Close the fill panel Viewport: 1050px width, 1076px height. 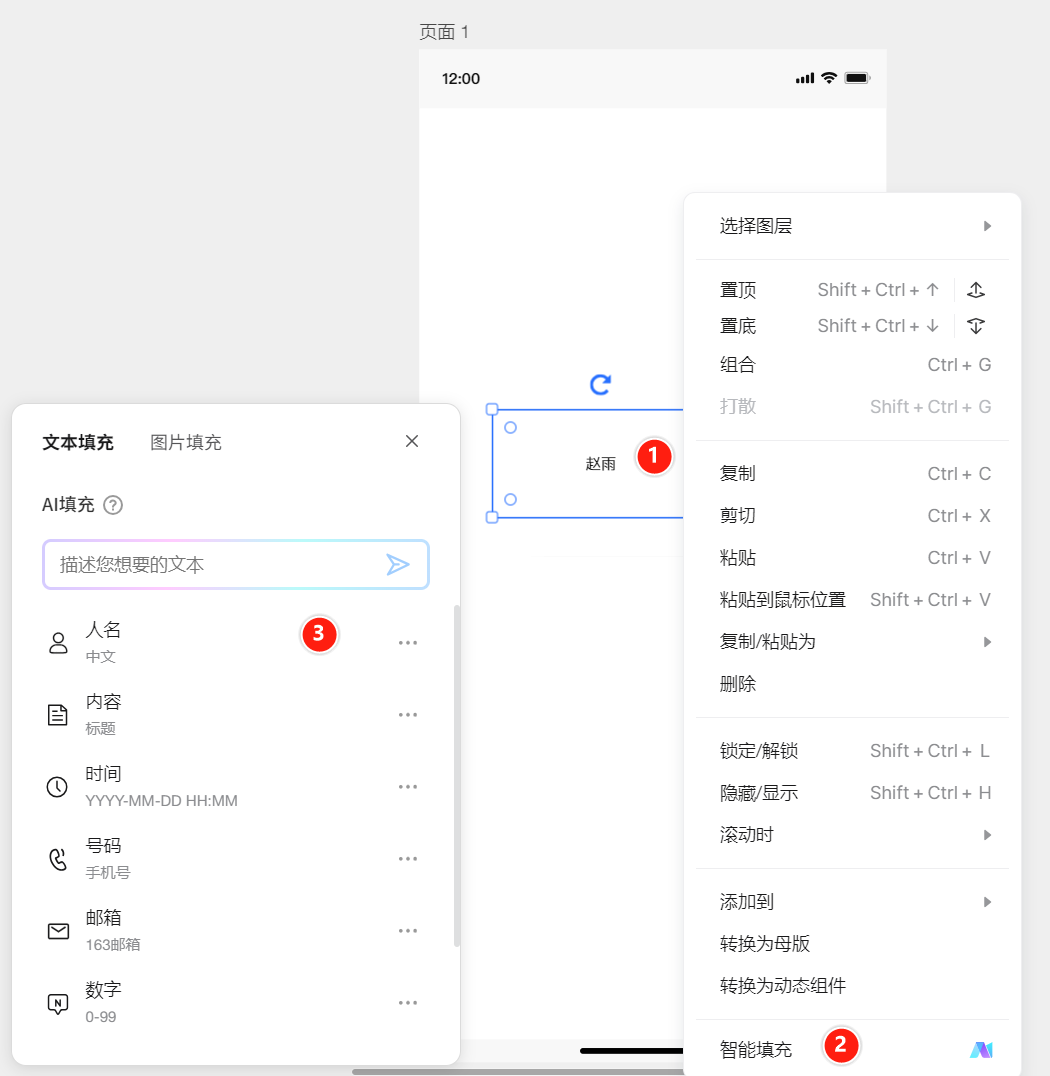tap(412, 441)
